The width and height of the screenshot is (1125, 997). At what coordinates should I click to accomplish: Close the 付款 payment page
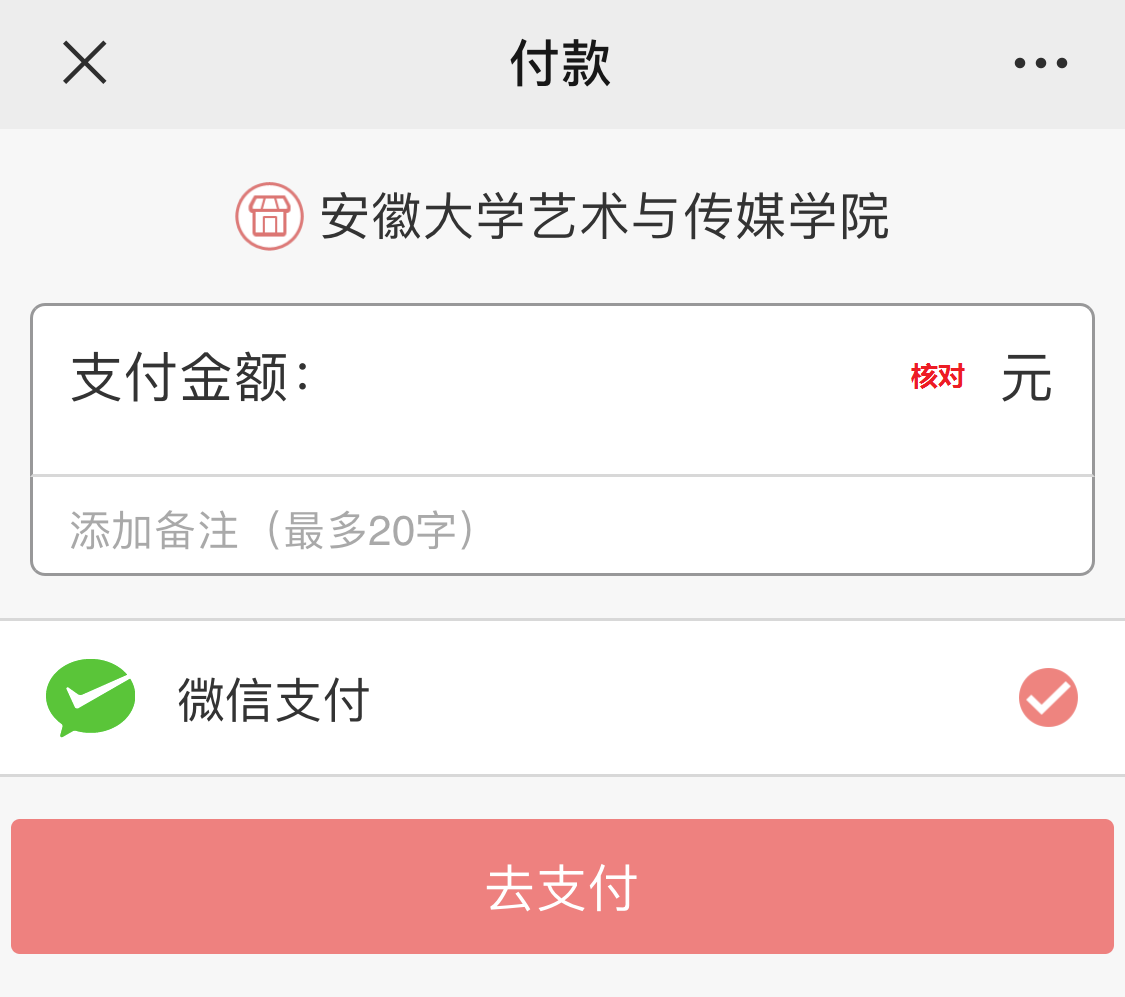tap(85, 63)
